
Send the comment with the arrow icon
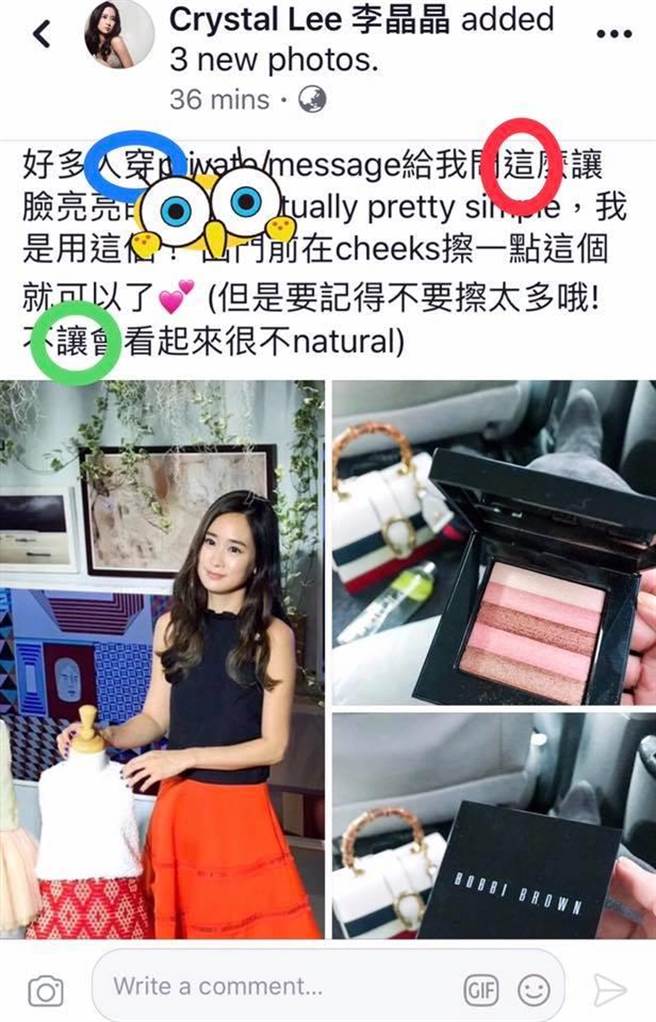click(x=609, y=990)
